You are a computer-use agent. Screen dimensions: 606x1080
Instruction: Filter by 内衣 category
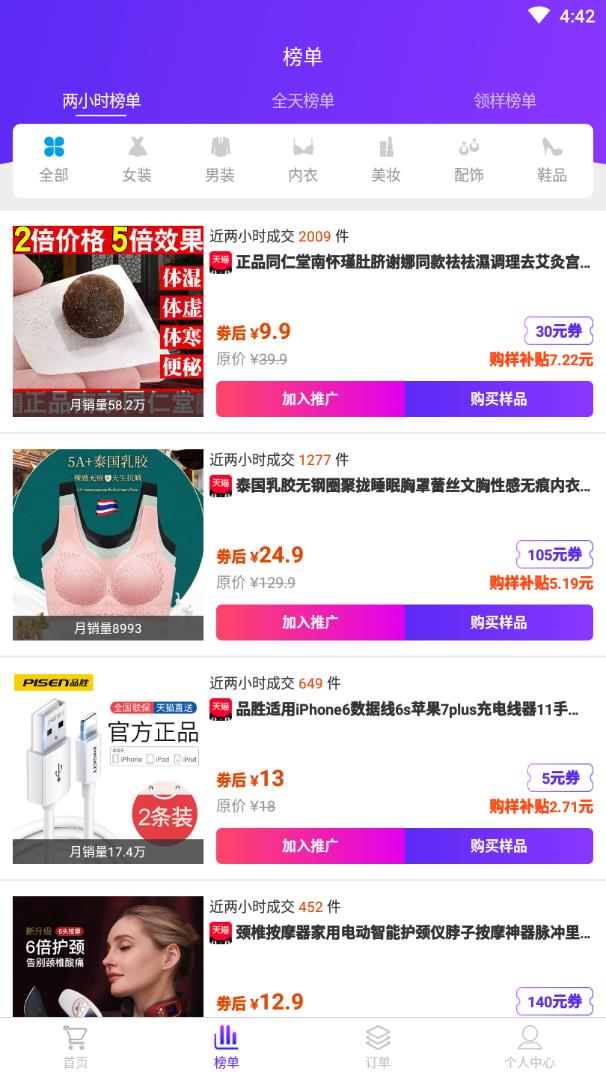(x=303, y=160)
